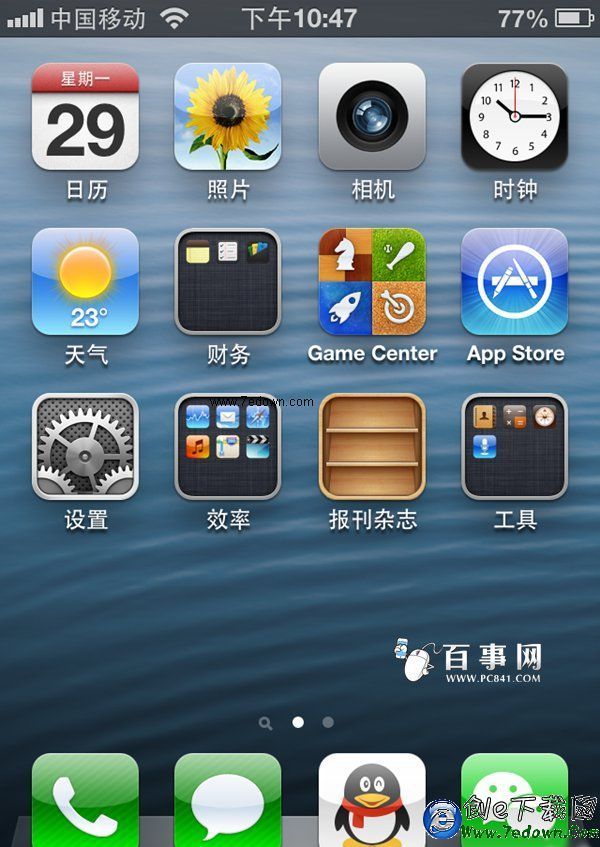Open the App Store
The image size is (600, 847).
[x=515, y=282]
